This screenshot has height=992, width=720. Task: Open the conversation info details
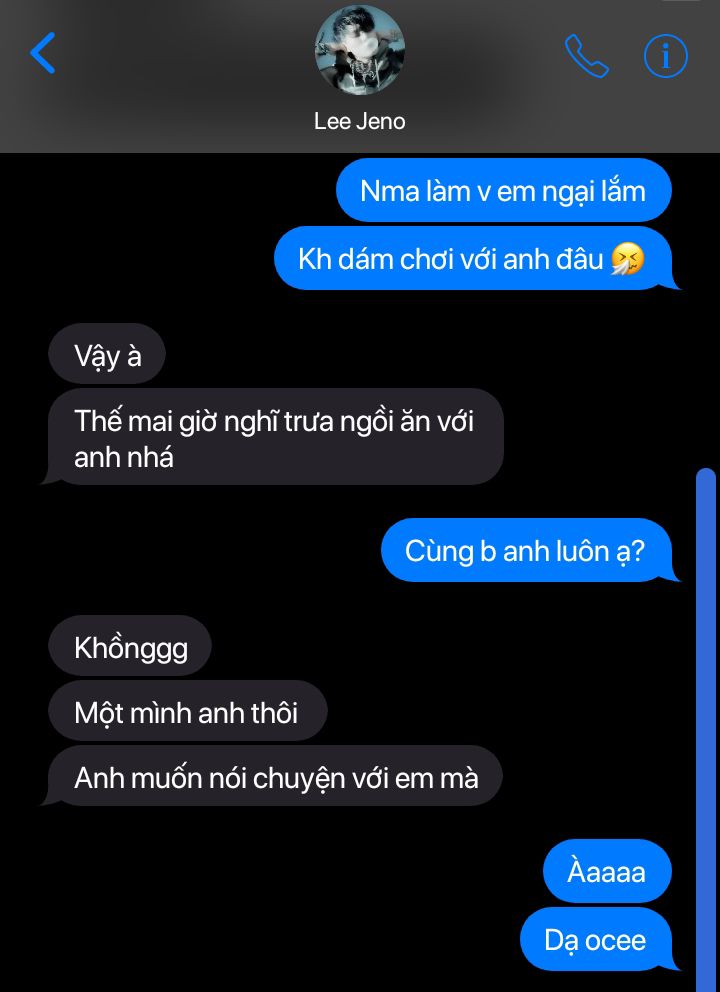click(x=665, y=56)
